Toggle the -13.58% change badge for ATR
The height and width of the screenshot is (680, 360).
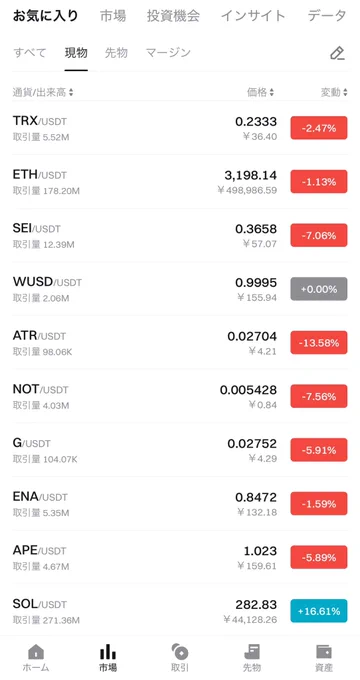[x=319, y=343]
